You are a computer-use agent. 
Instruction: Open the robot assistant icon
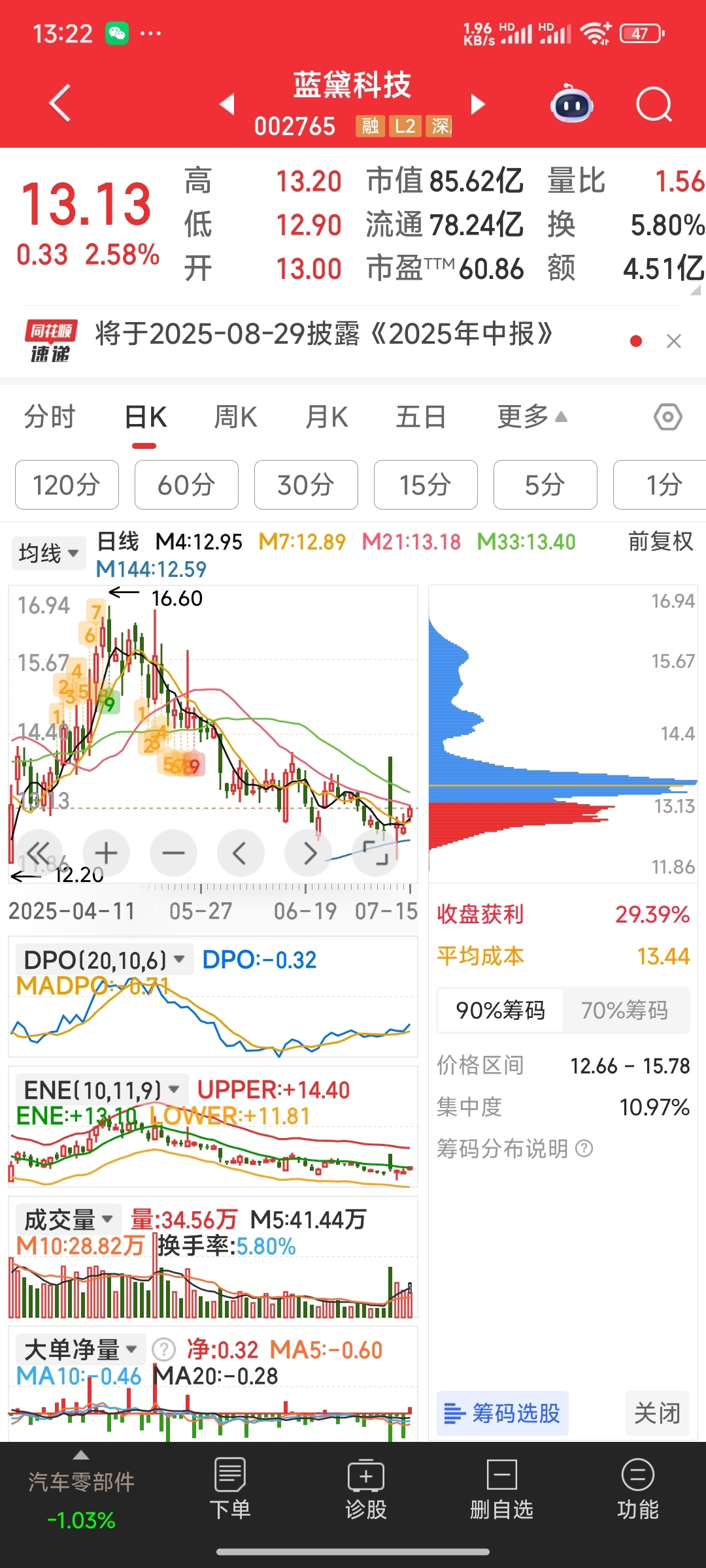(572, 105)
